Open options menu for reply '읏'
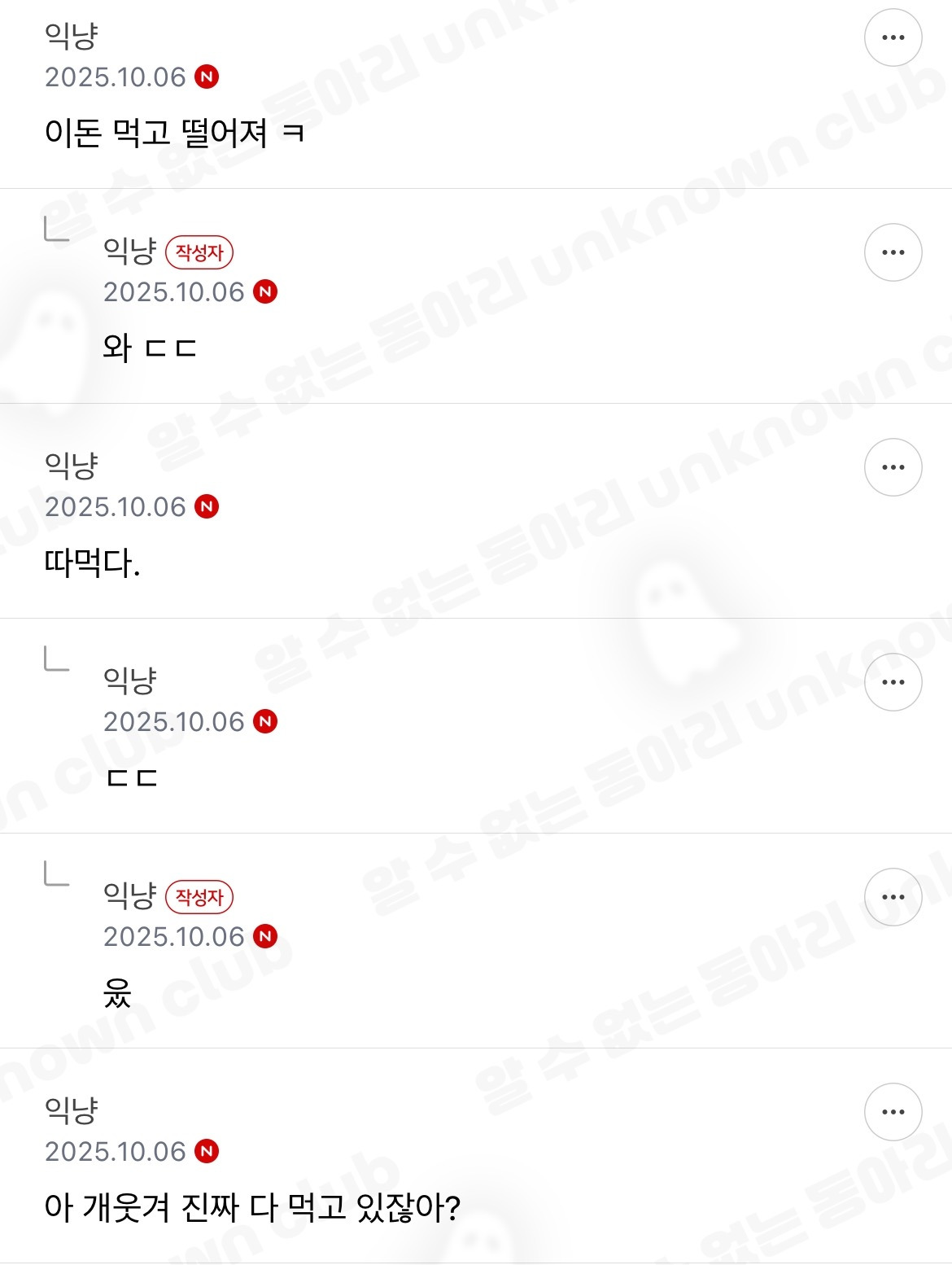This screenshot has height=1265, width=952. pyautogui.click(x=893, y=898)
